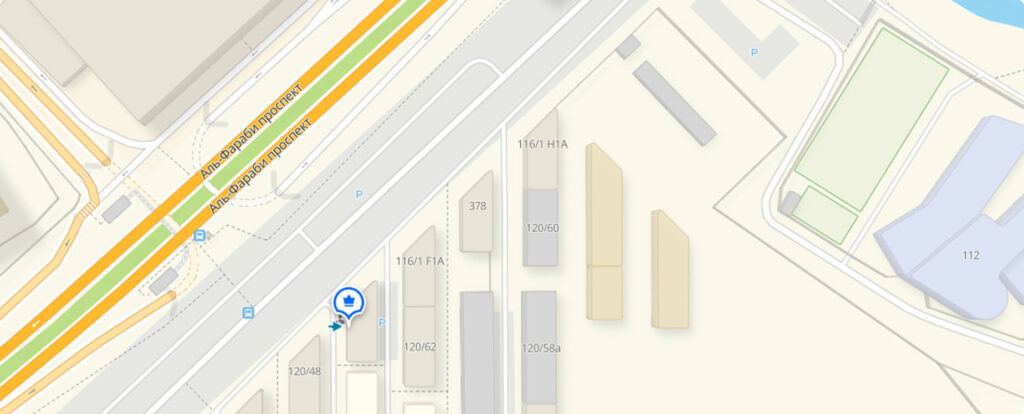
Task: Open the blue crown location pin
Action: point(349,300)
